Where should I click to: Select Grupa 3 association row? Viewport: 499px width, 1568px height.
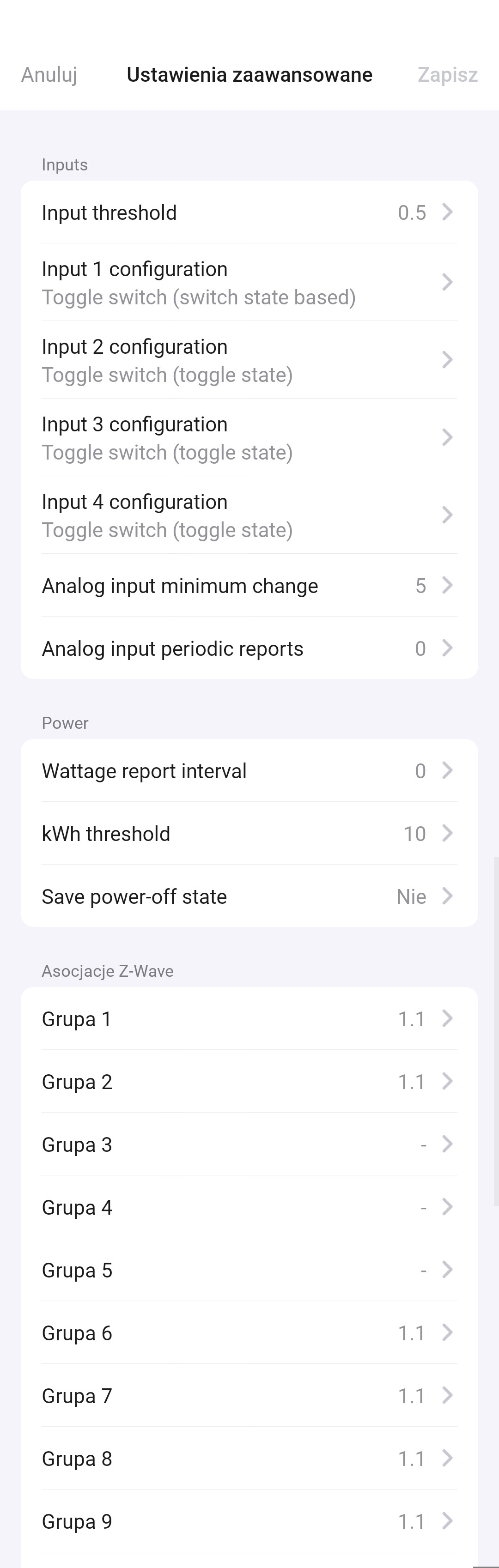click(249, 1144)
